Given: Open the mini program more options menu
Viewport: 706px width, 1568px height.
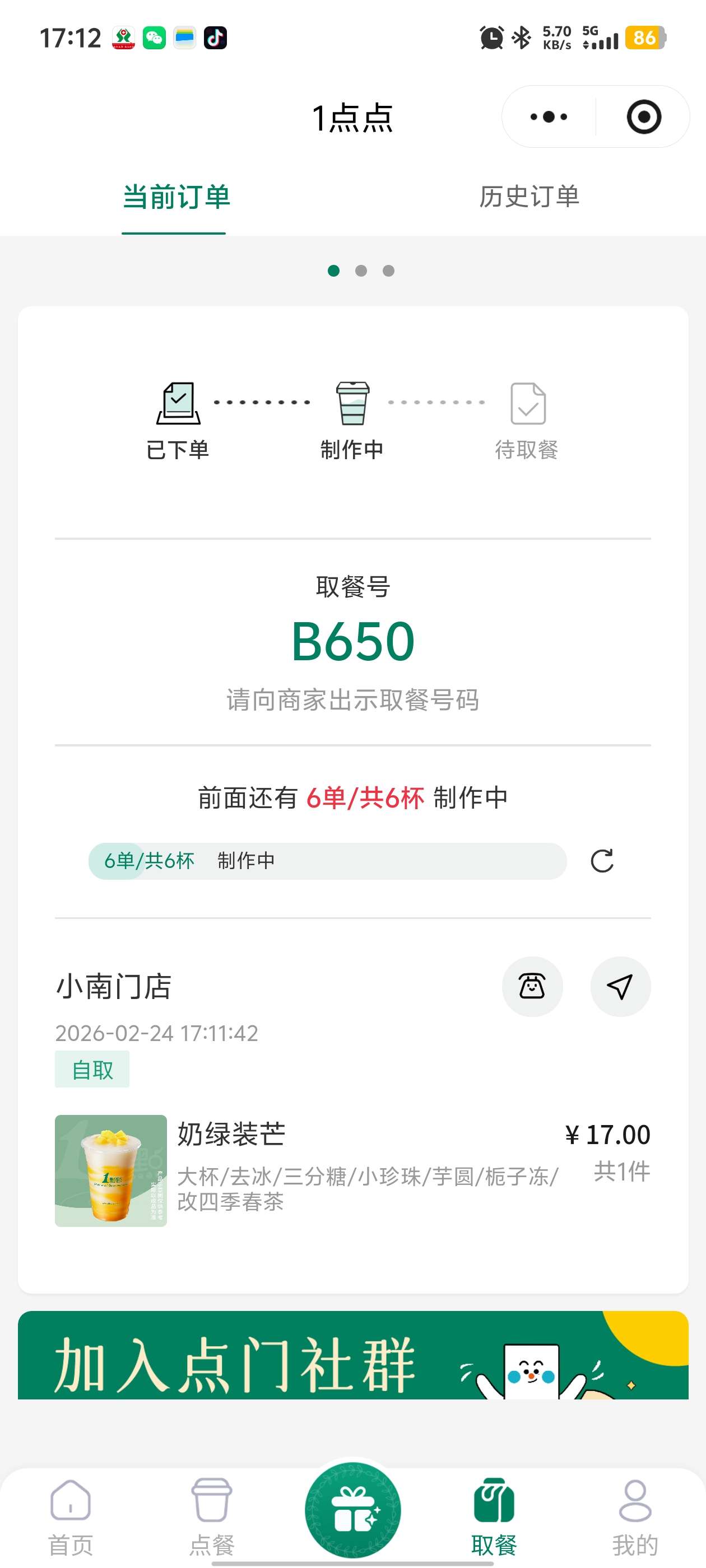Looking at the screenshot, I should coord(548,117).
